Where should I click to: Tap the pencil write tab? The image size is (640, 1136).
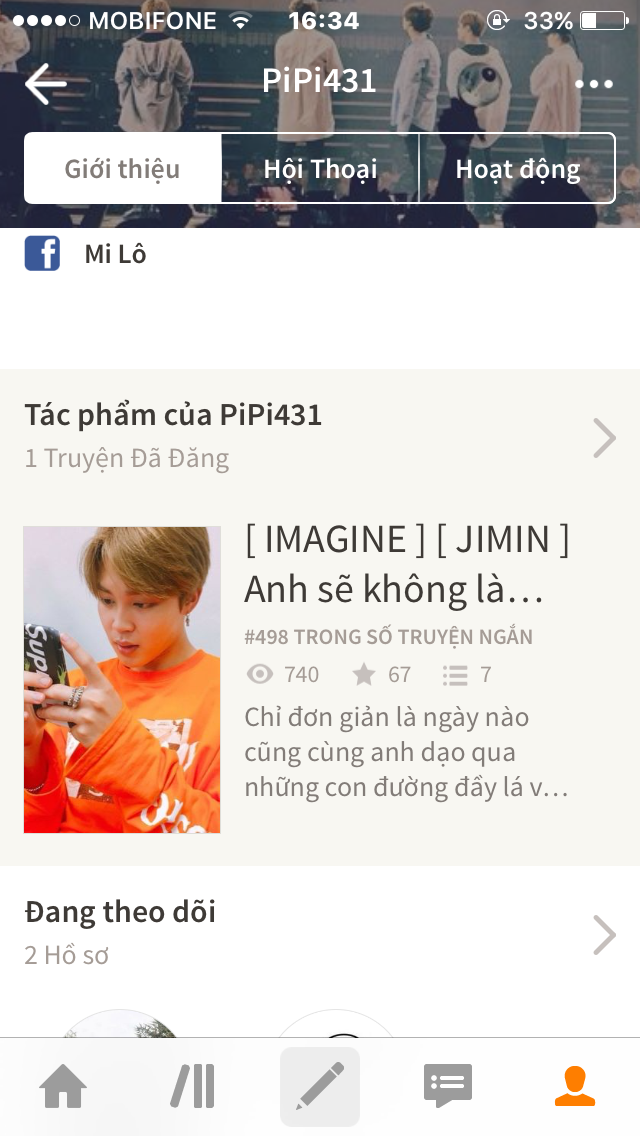point(320,1086)
